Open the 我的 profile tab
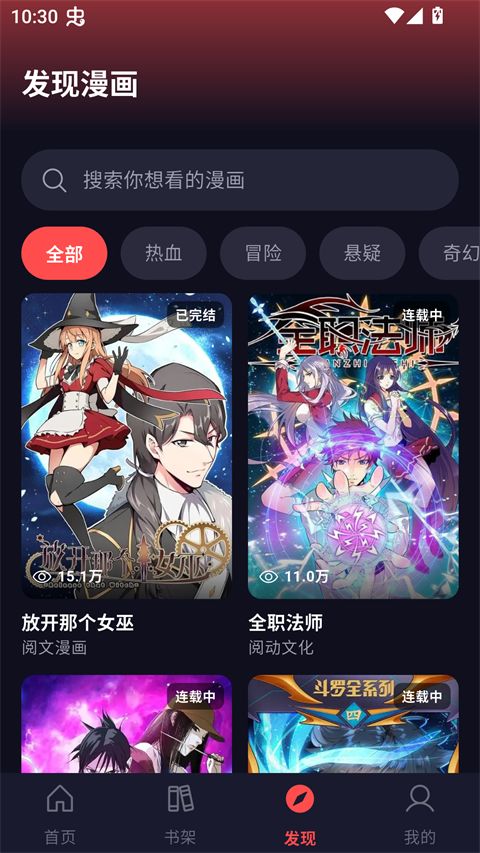Screen dimensions: 480x853 pyautogui.click(x=420, y=814)
